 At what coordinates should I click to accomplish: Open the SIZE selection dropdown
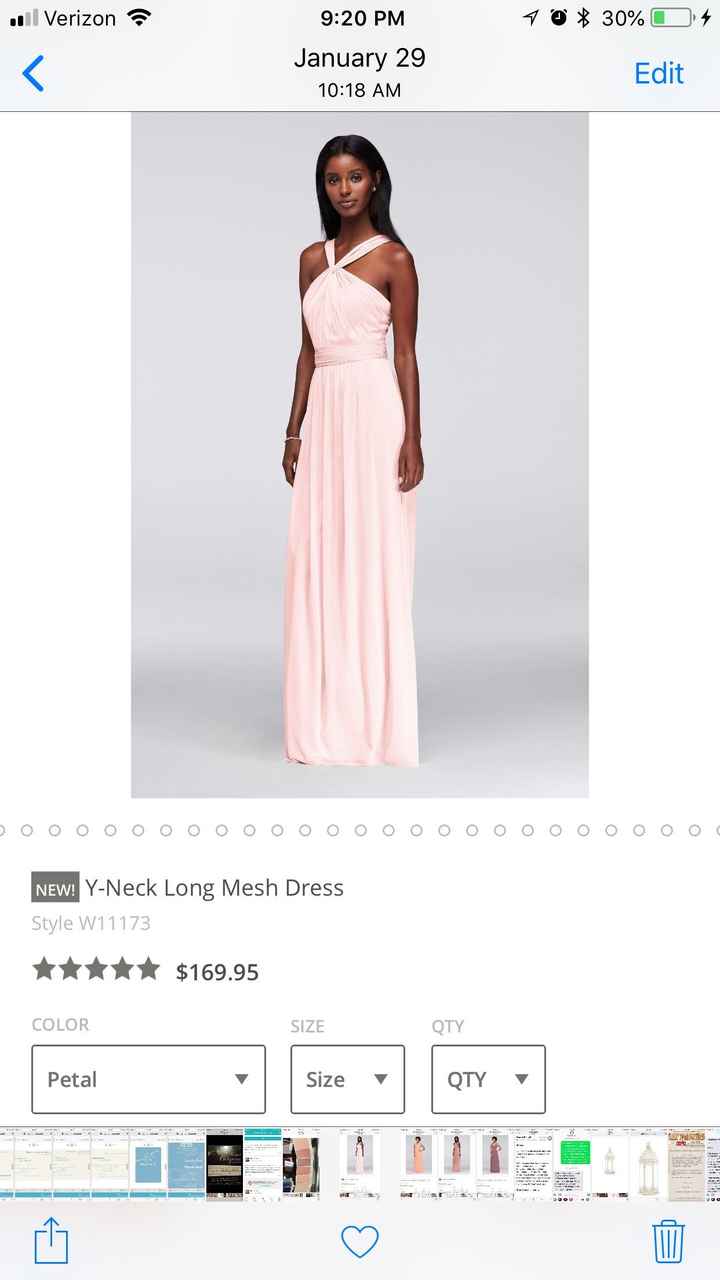[347, 1079]
